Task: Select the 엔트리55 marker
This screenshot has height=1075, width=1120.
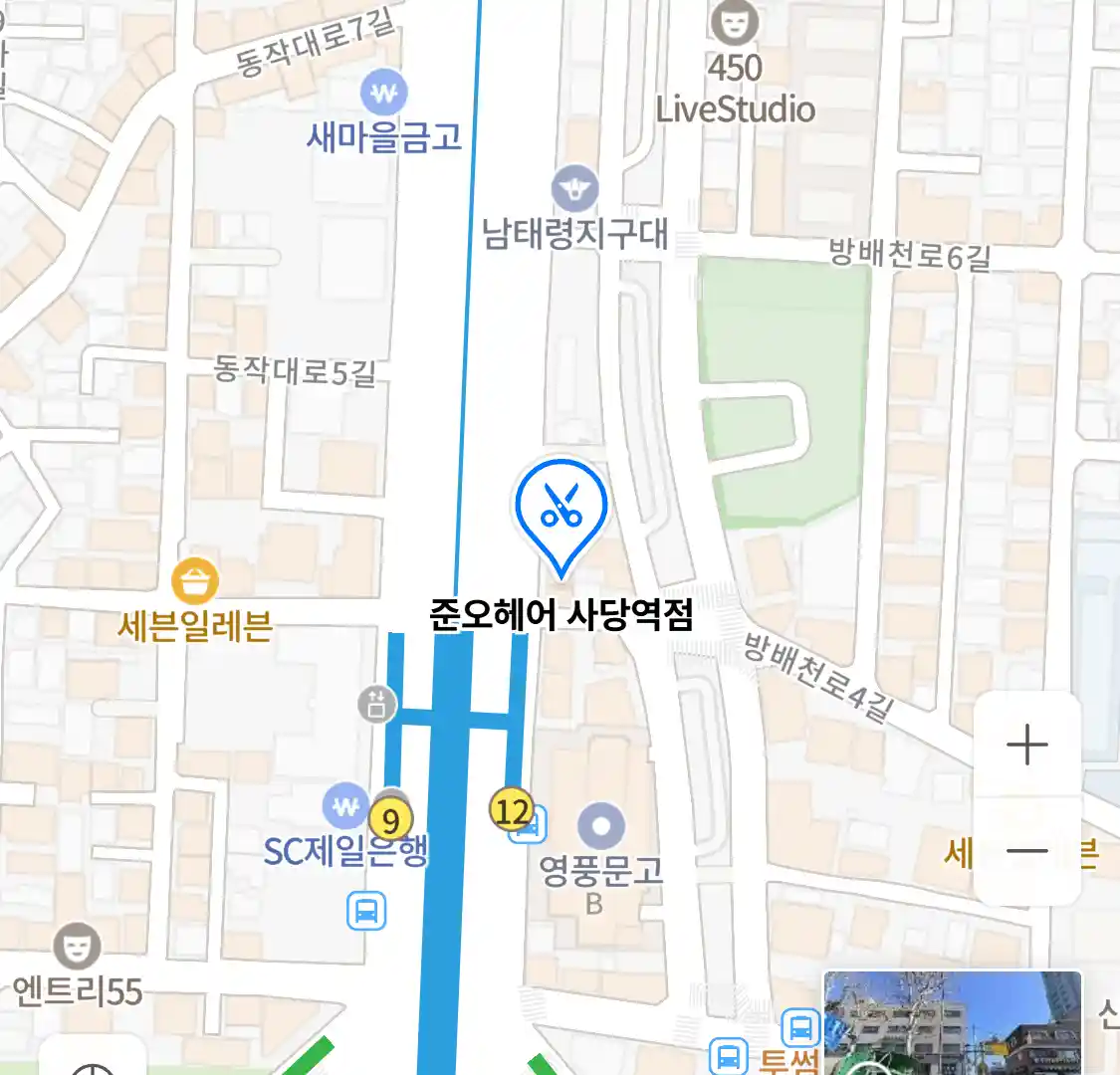Action: (x=76, y=946)
